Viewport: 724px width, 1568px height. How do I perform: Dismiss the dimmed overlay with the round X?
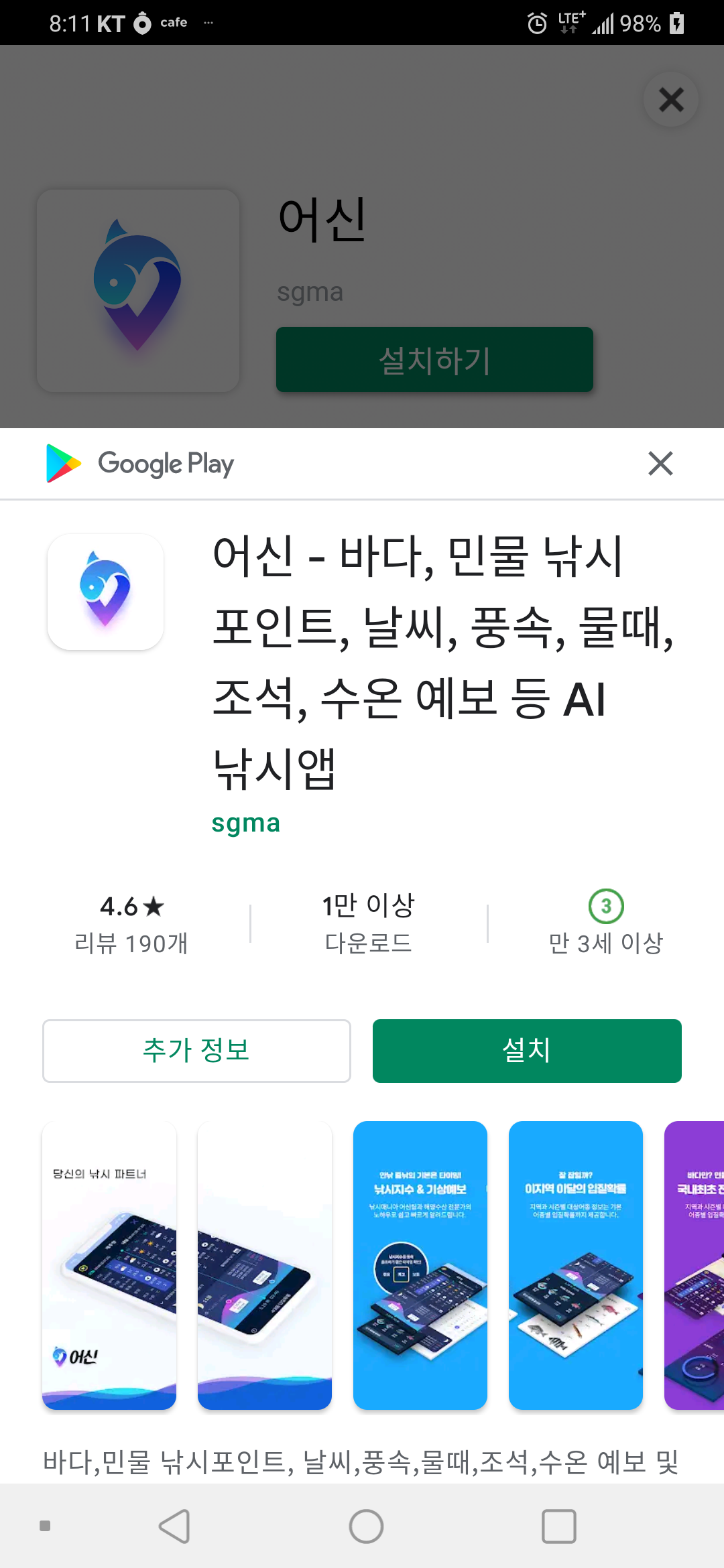[671, 100]
